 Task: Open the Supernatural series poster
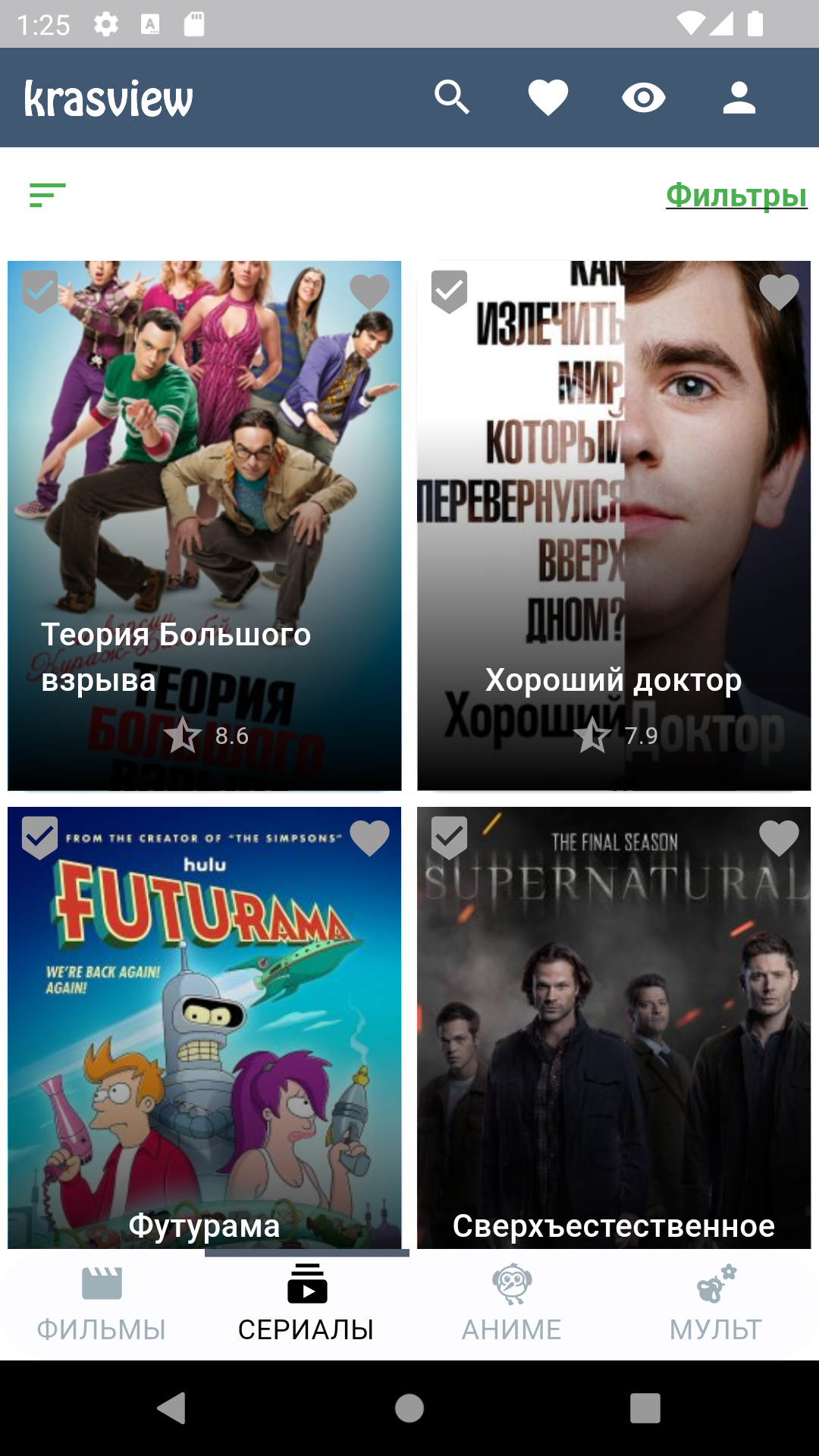point(614,1024)
